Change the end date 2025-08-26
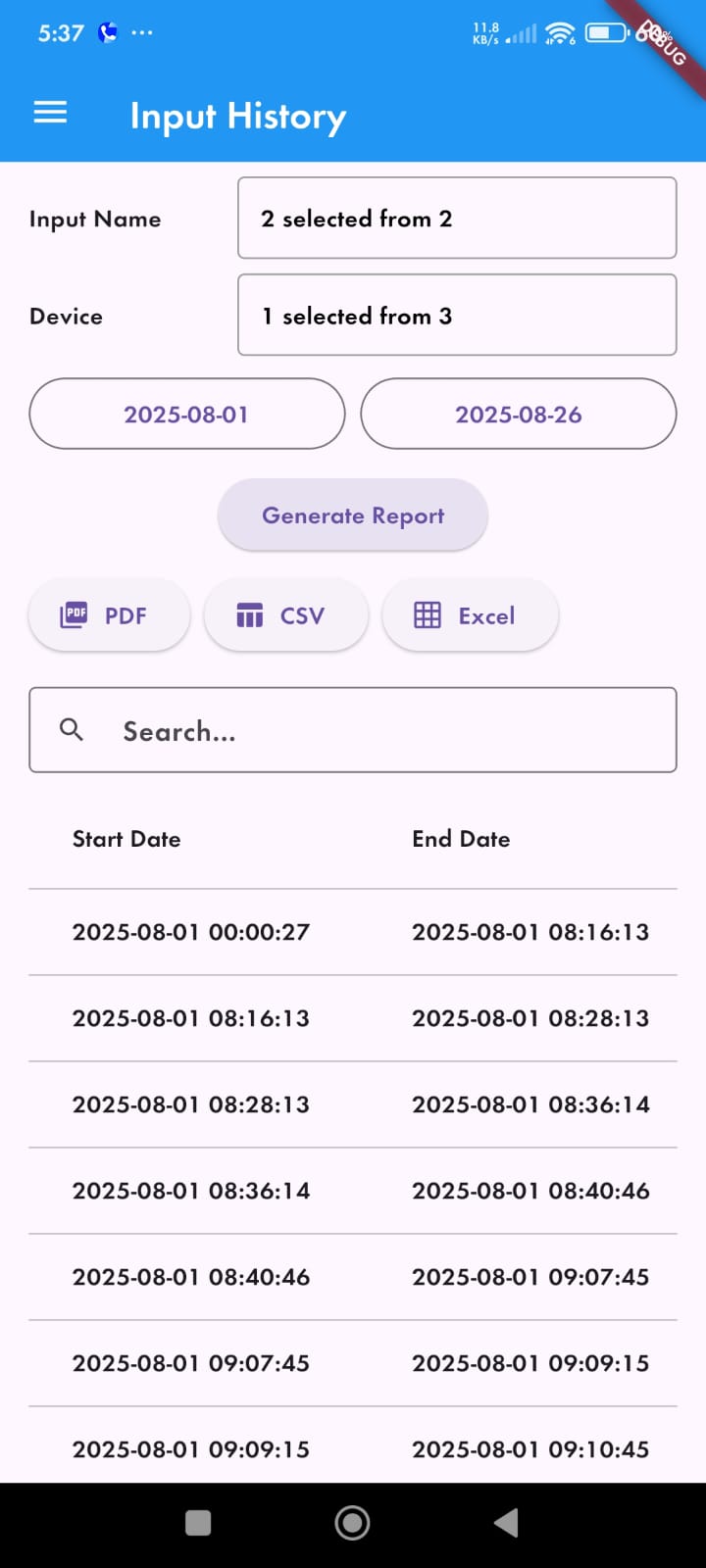The image size is (706, 1568). 518,415
